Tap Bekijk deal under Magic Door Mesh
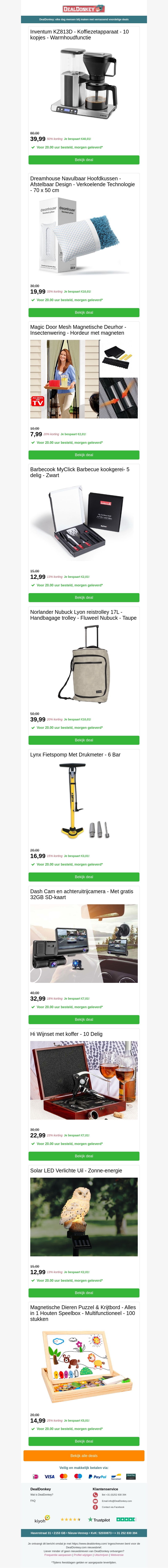The width and height of the screenshot is (168, 1568). click(x=84, y=455)
